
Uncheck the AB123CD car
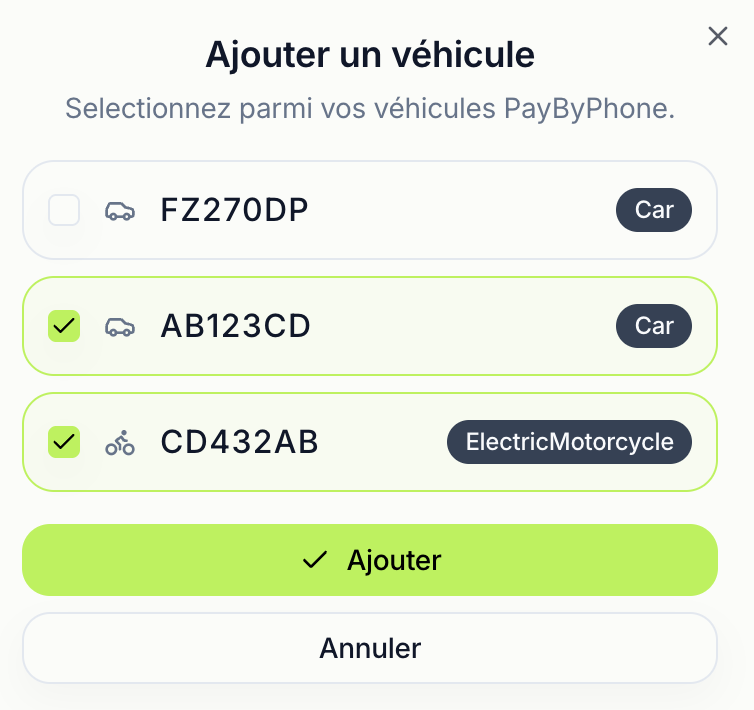coord(65,326)
